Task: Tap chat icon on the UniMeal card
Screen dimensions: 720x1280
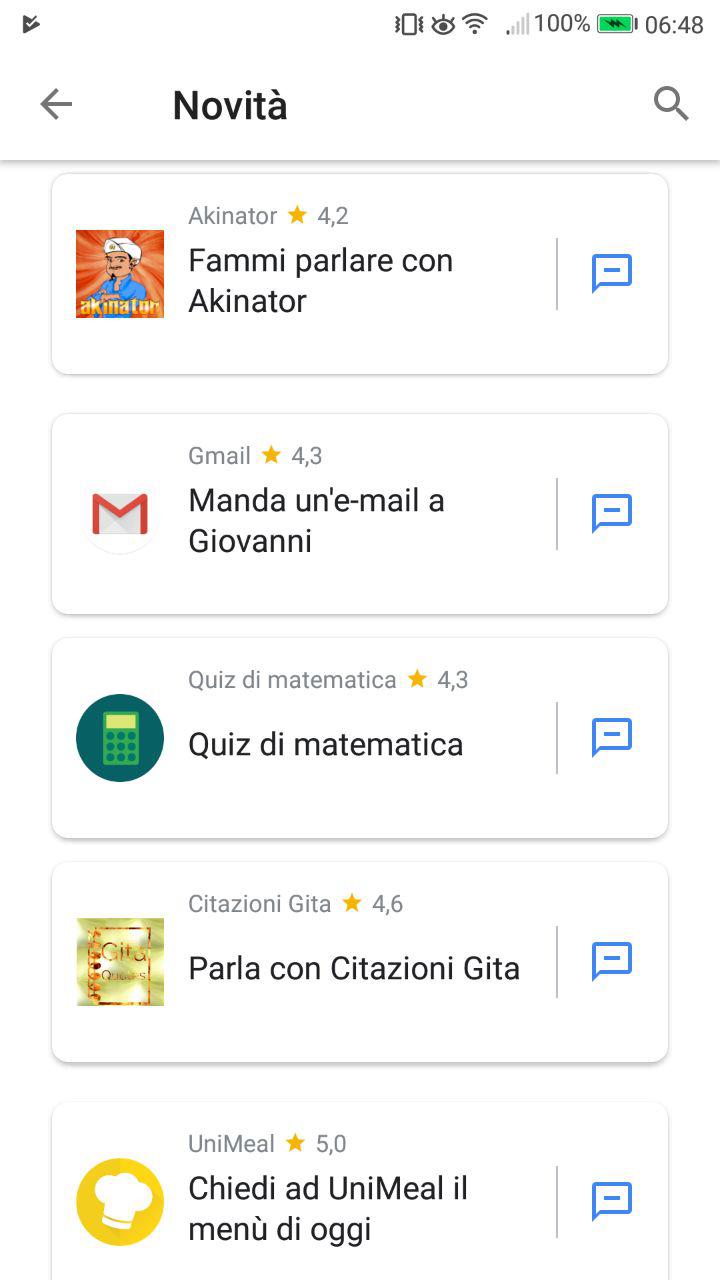Action: [612, 1201]
